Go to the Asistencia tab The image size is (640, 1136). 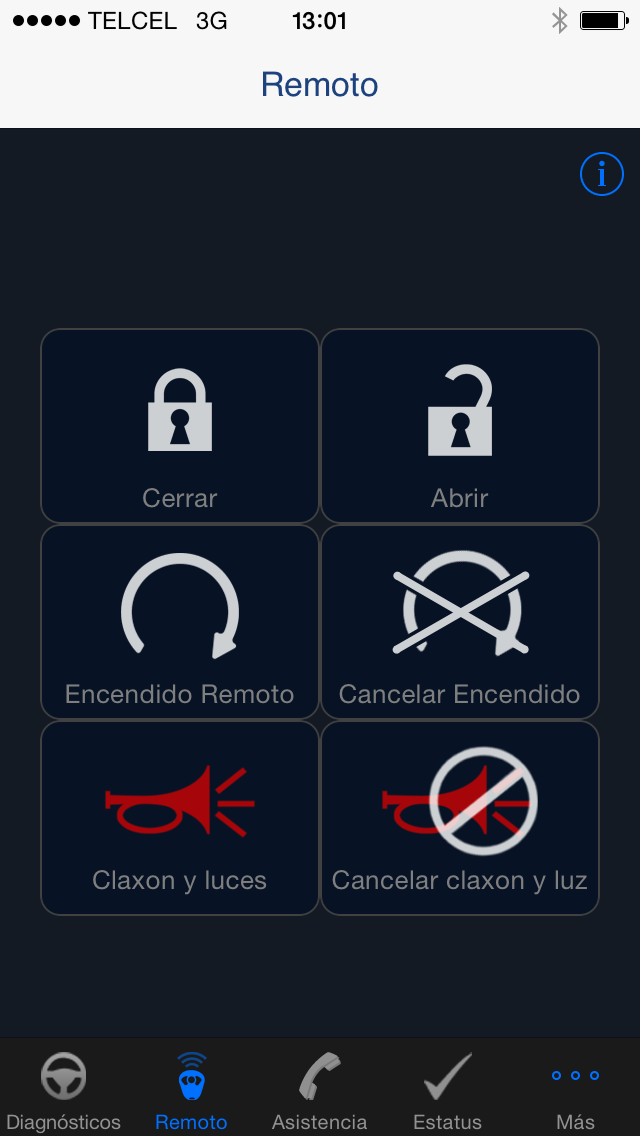(x=320, y=1090)
